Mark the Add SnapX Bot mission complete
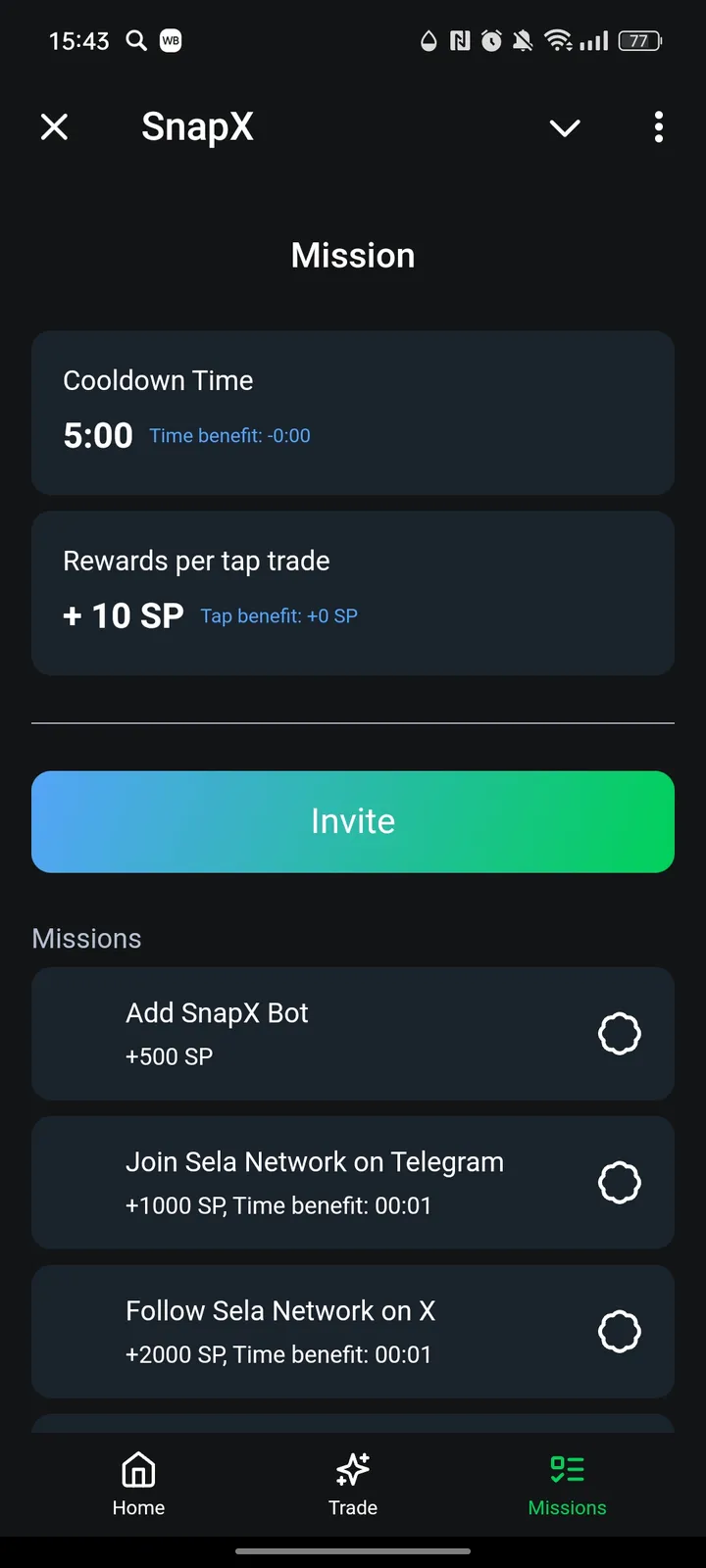706x1568 pixels. pos(619,1033)
